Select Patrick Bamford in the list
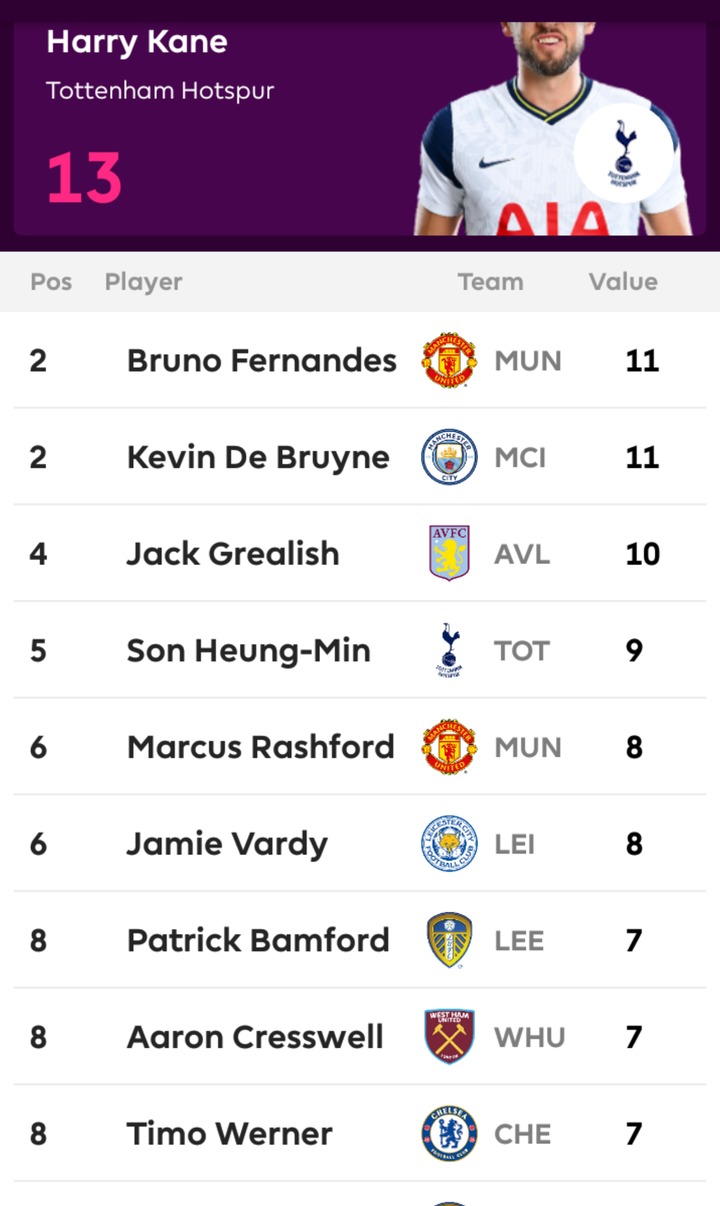720x1206 pixels. [x=360, y=940]
